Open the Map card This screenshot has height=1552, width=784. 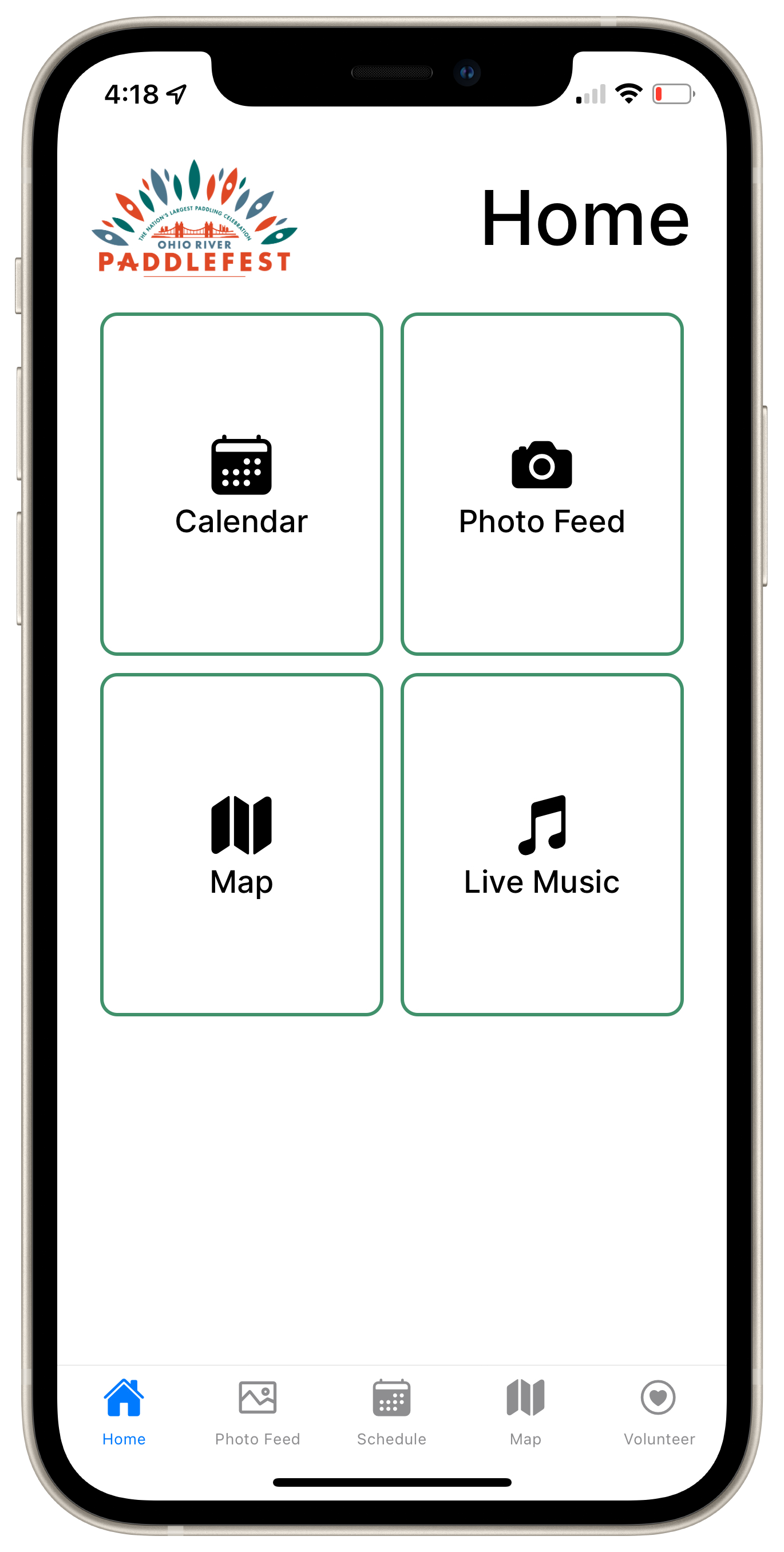pos(241,844)
